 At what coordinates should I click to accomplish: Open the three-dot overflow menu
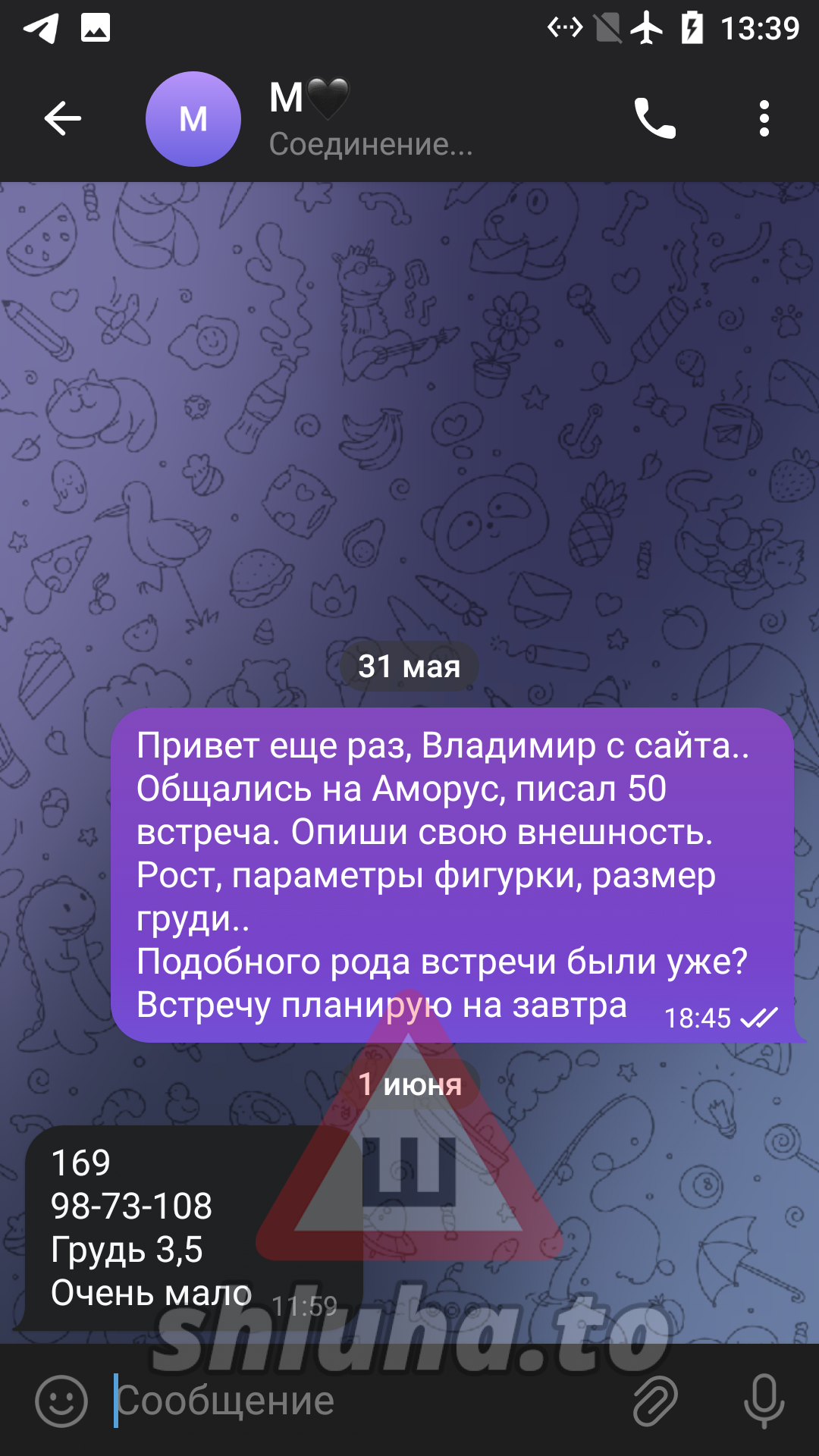click(x=764, y=119)
